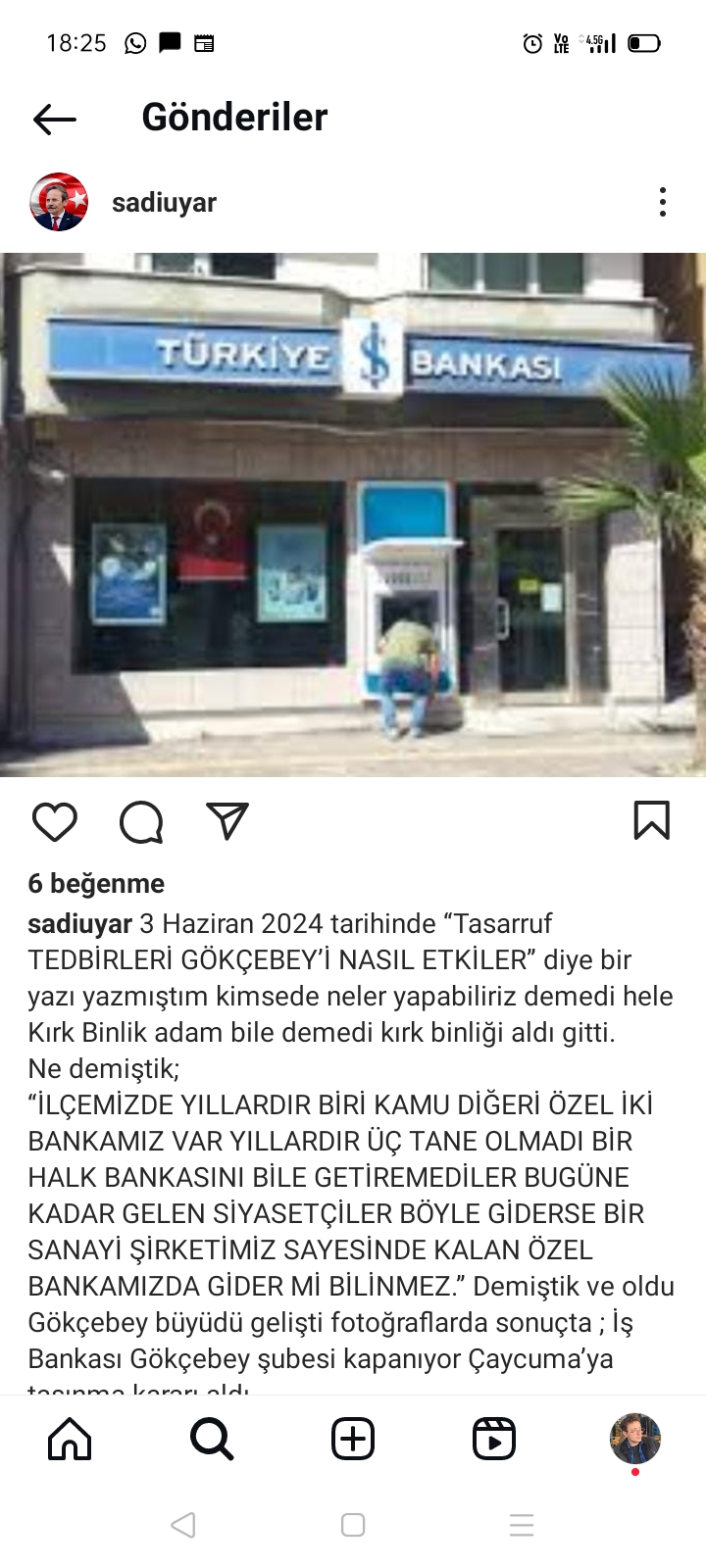Open sadiuyar's profile picture
Image resolution: width=706 pixels, height=1568 pixels.
[x=59, y=202]
